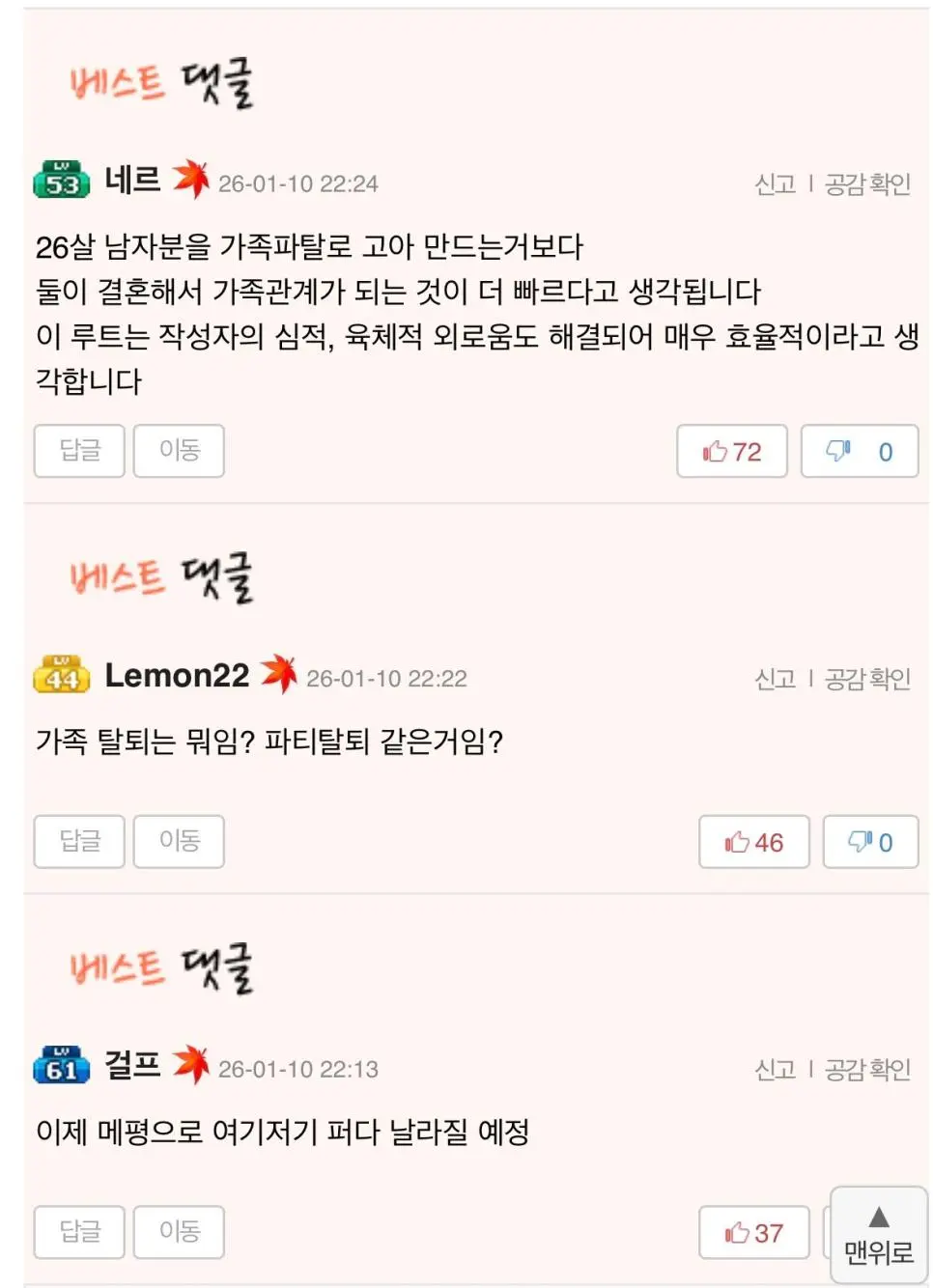933x1288 pixels.
Task: Reply to 걸프's comment with 답글
Action: [x=79, y=1232]
